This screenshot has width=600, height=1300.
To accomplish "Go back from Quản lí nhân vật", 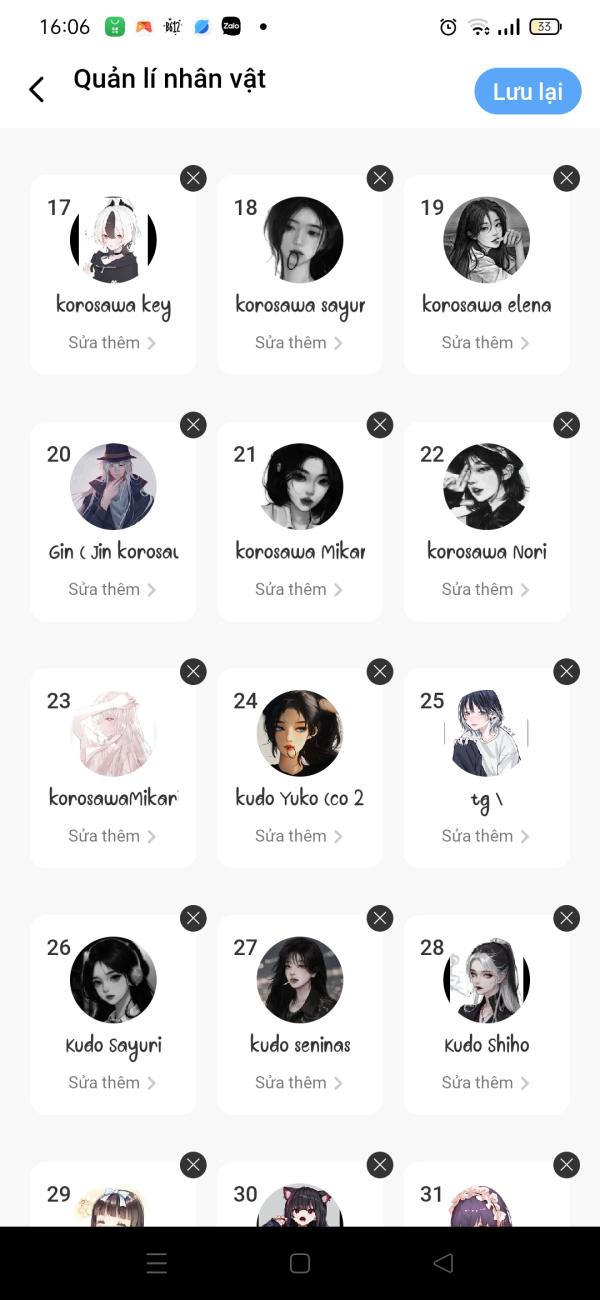I will coord(37,90).
